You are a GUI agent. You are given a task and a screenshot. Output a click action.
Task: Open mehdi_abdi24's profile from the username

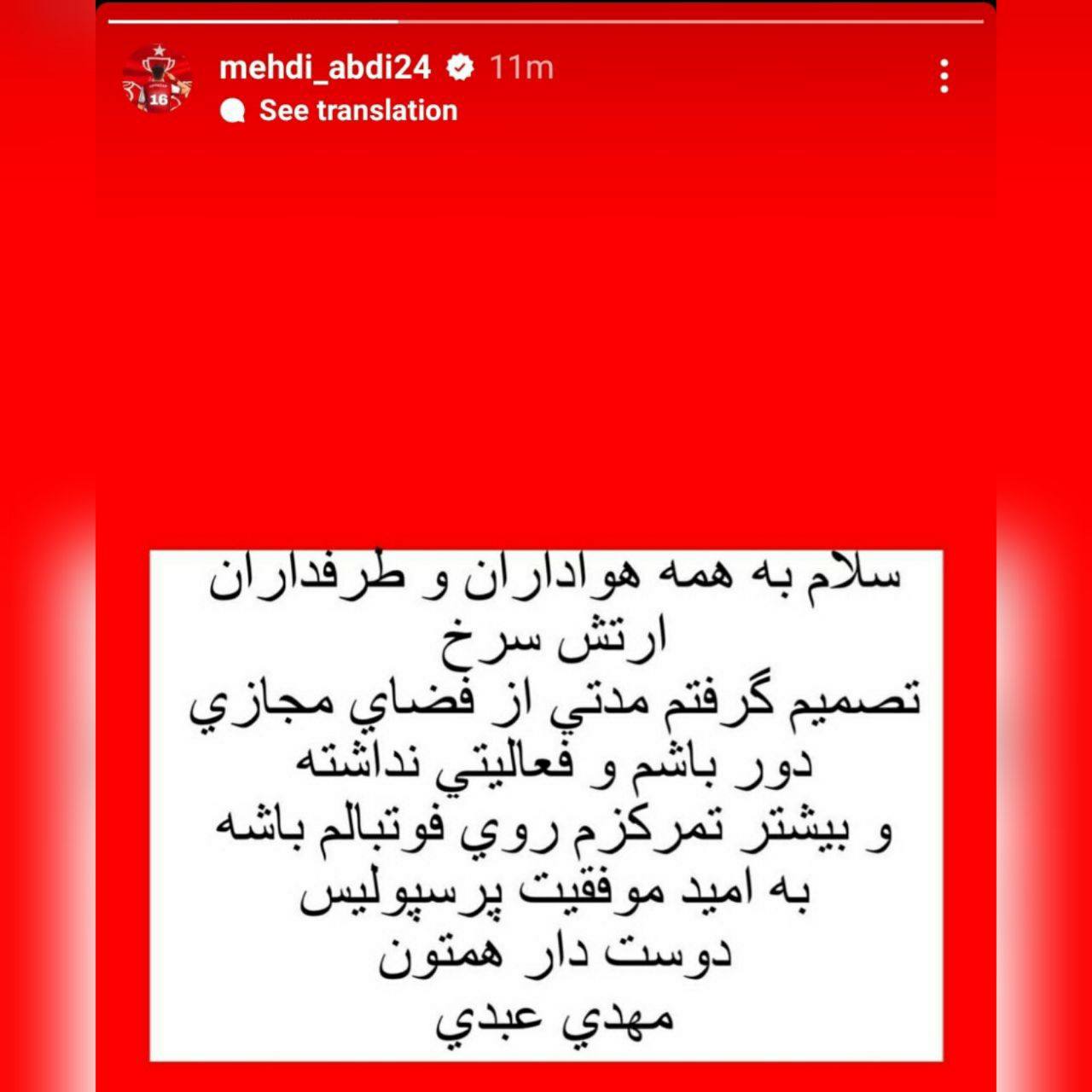tap(324, 67)
